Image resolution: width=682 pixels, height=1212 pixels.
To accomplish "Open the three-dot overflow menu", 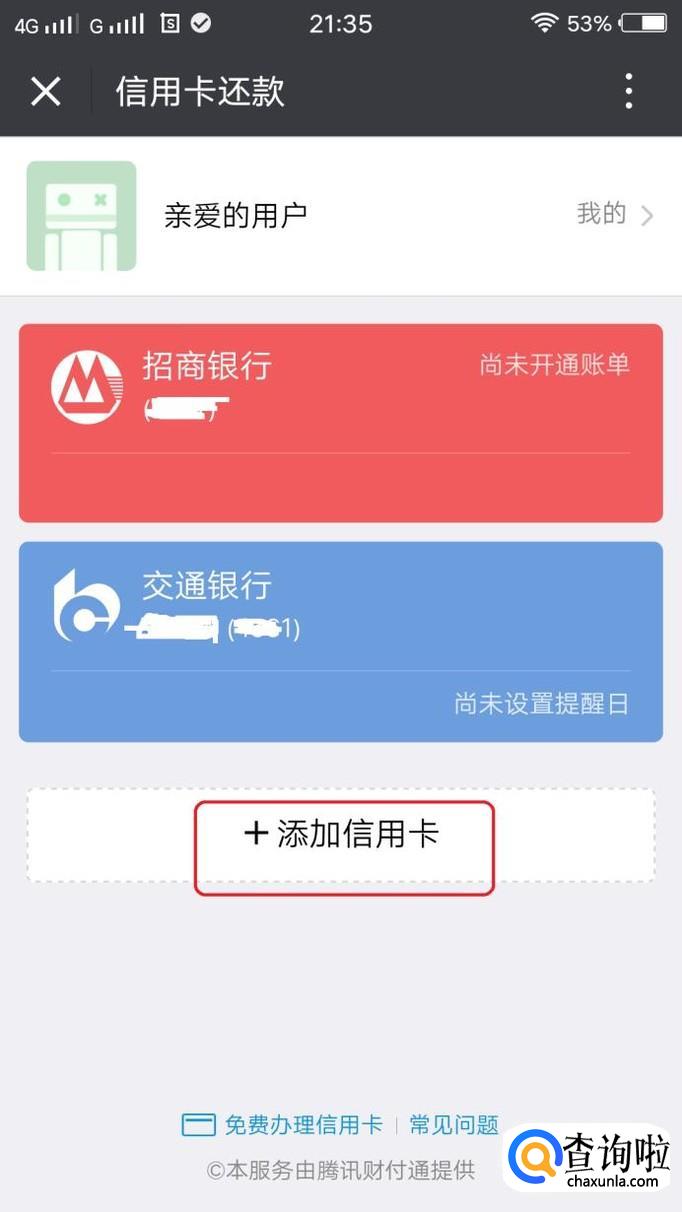I will pos(628,91).
